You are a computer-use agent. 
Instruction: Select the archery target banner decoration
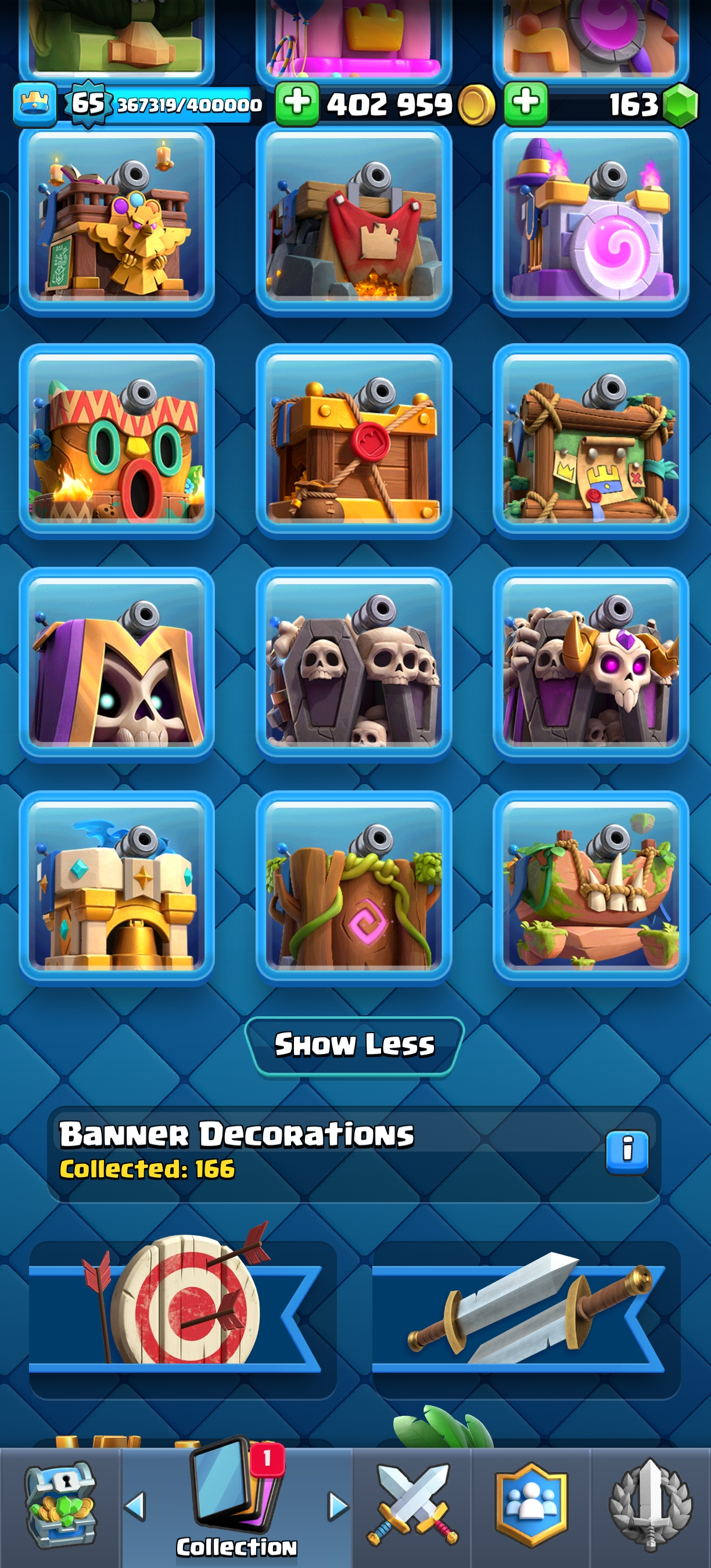coord(181,1318)
